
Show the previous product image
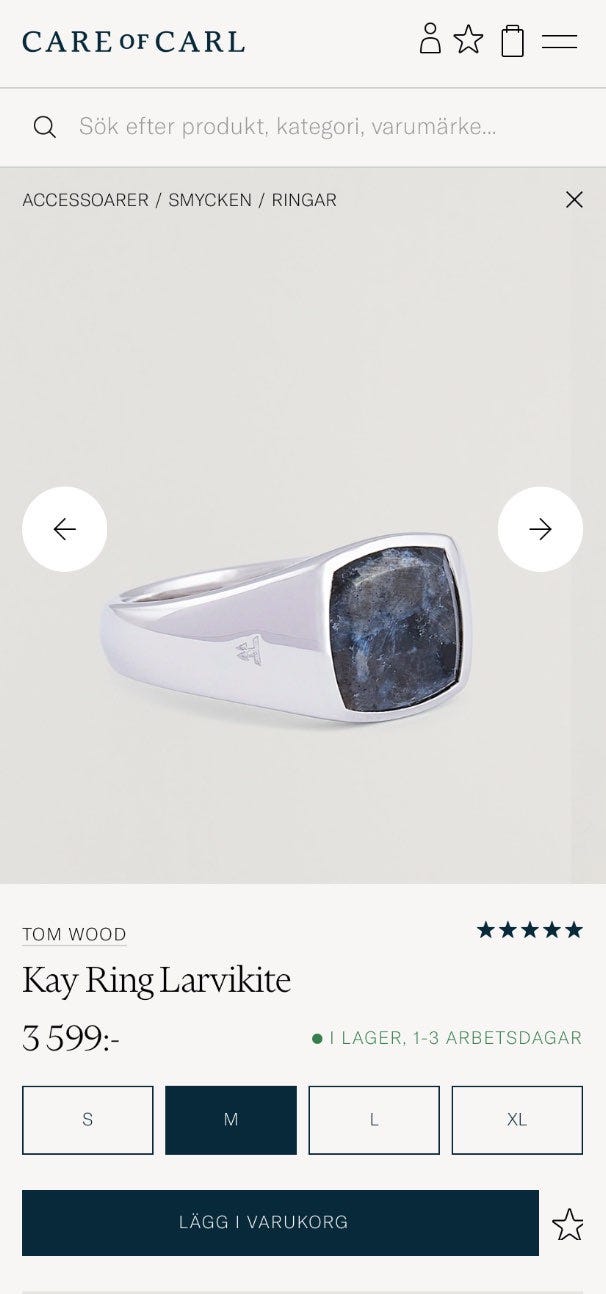pos(65,529)
